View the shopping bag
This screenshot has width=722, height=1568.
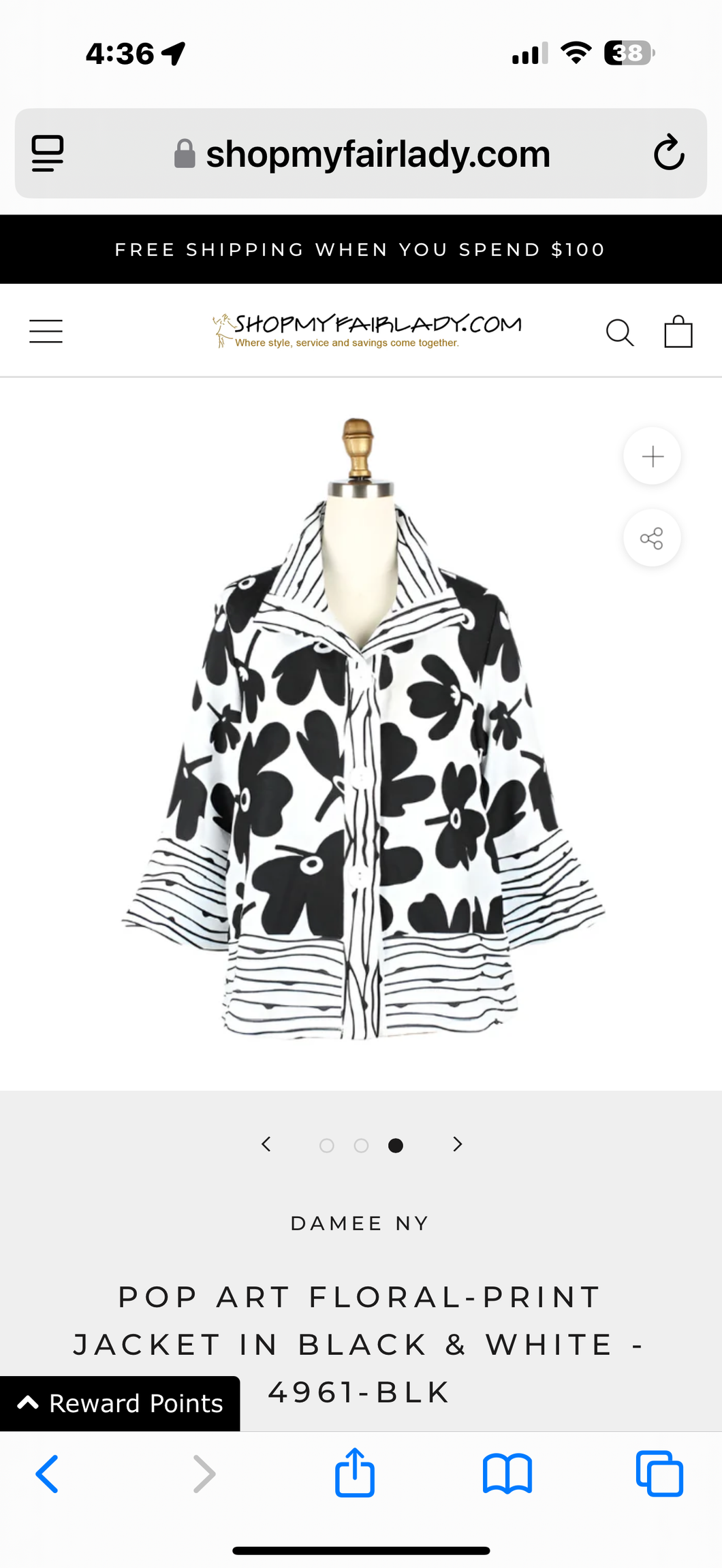pyautogui.click(x=678, y=332)
